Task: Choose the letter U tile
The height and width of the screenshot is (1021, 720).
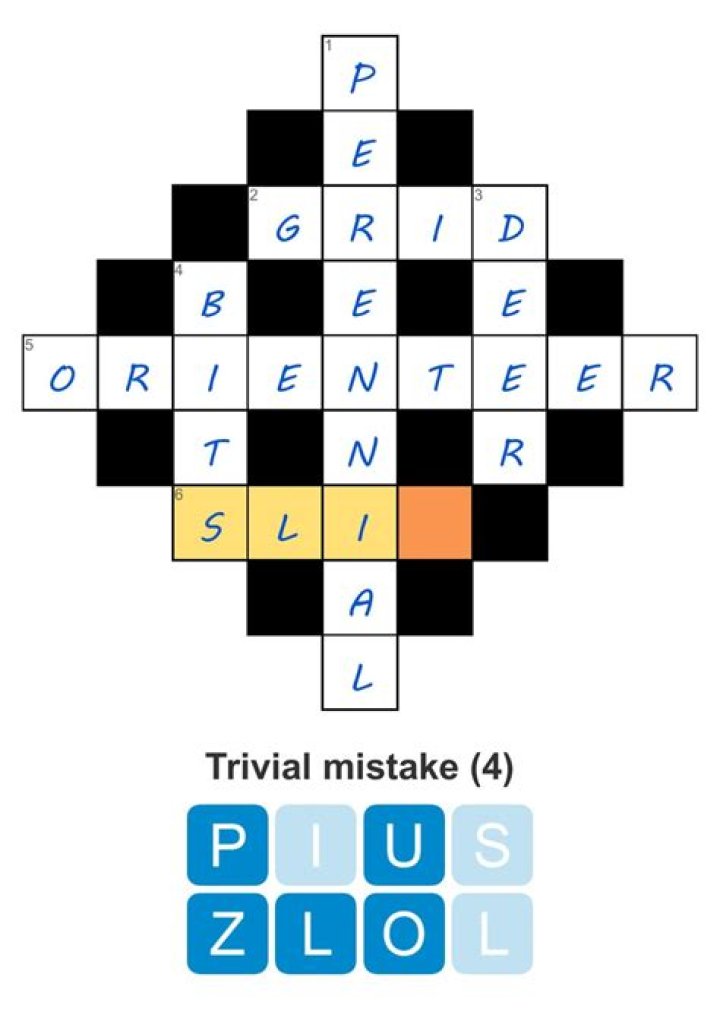Action: [x=404, y=844]
